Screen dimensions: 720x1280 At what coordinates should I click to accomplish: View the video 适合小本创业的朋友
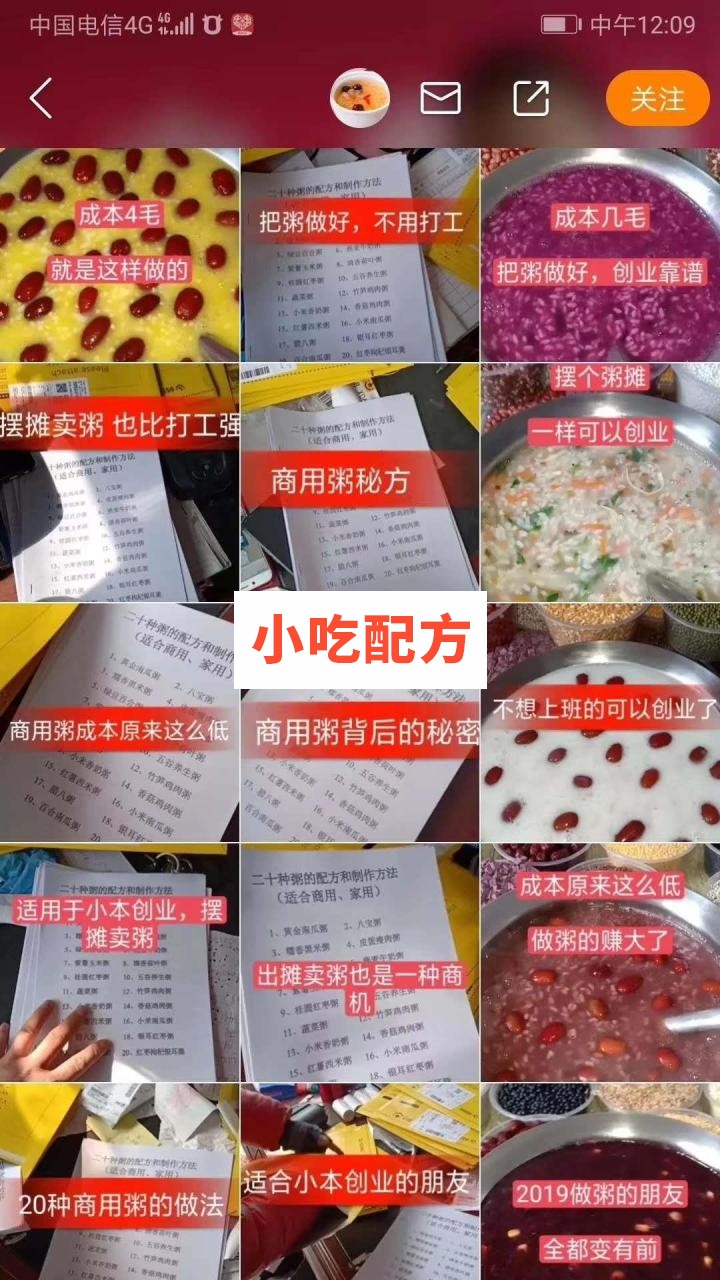360,1180
